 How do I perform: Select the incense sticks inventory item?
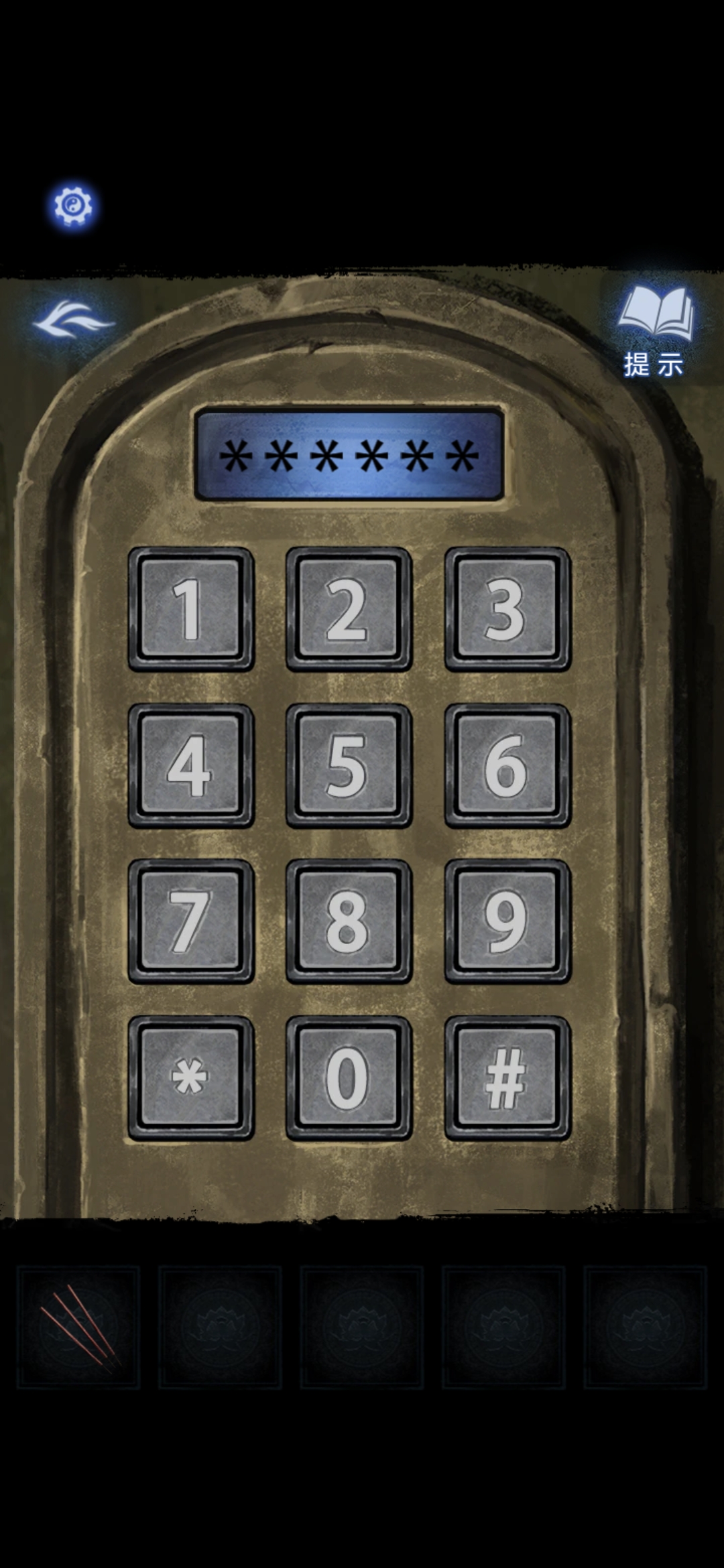pos(78,1327)
